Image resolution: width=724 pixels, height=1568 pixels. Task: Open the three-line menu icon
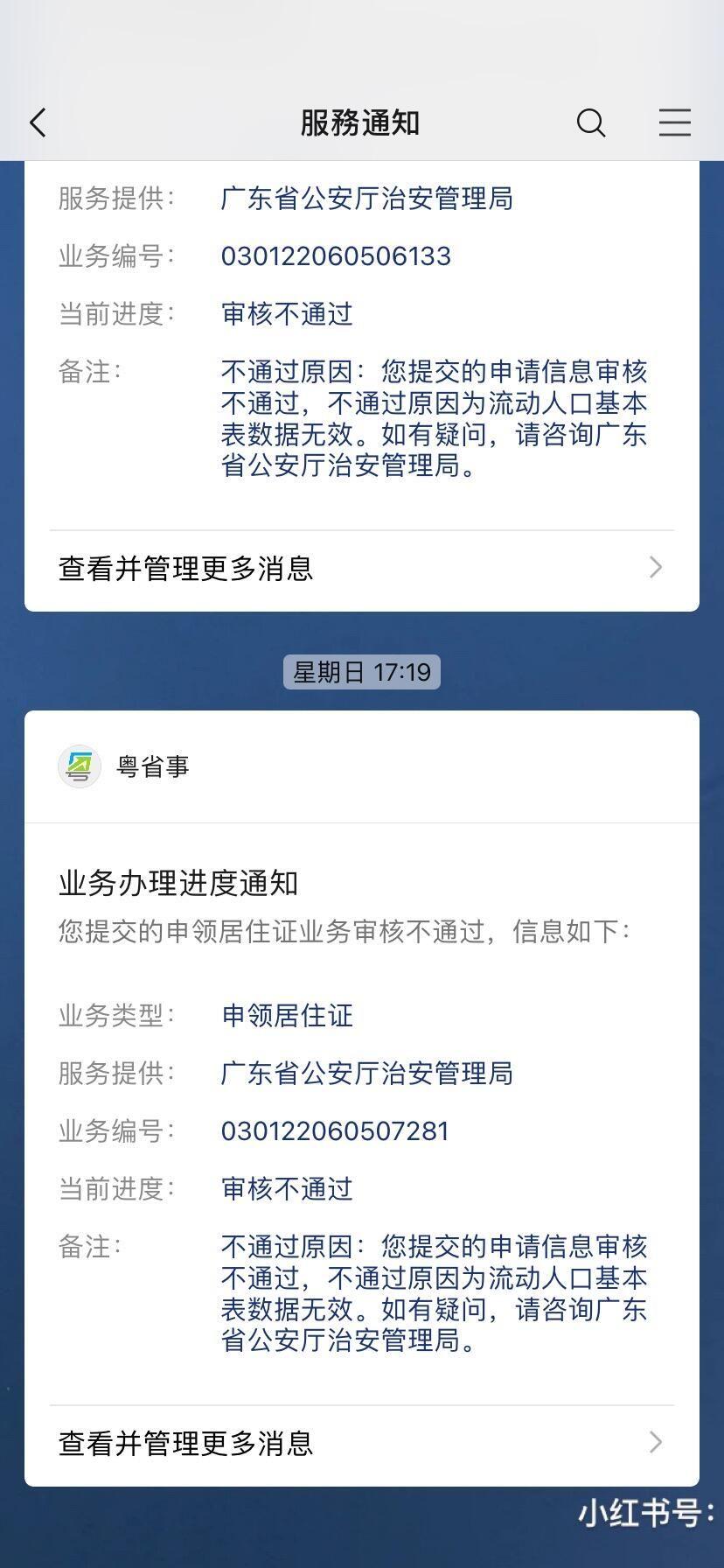click(674, 122)
